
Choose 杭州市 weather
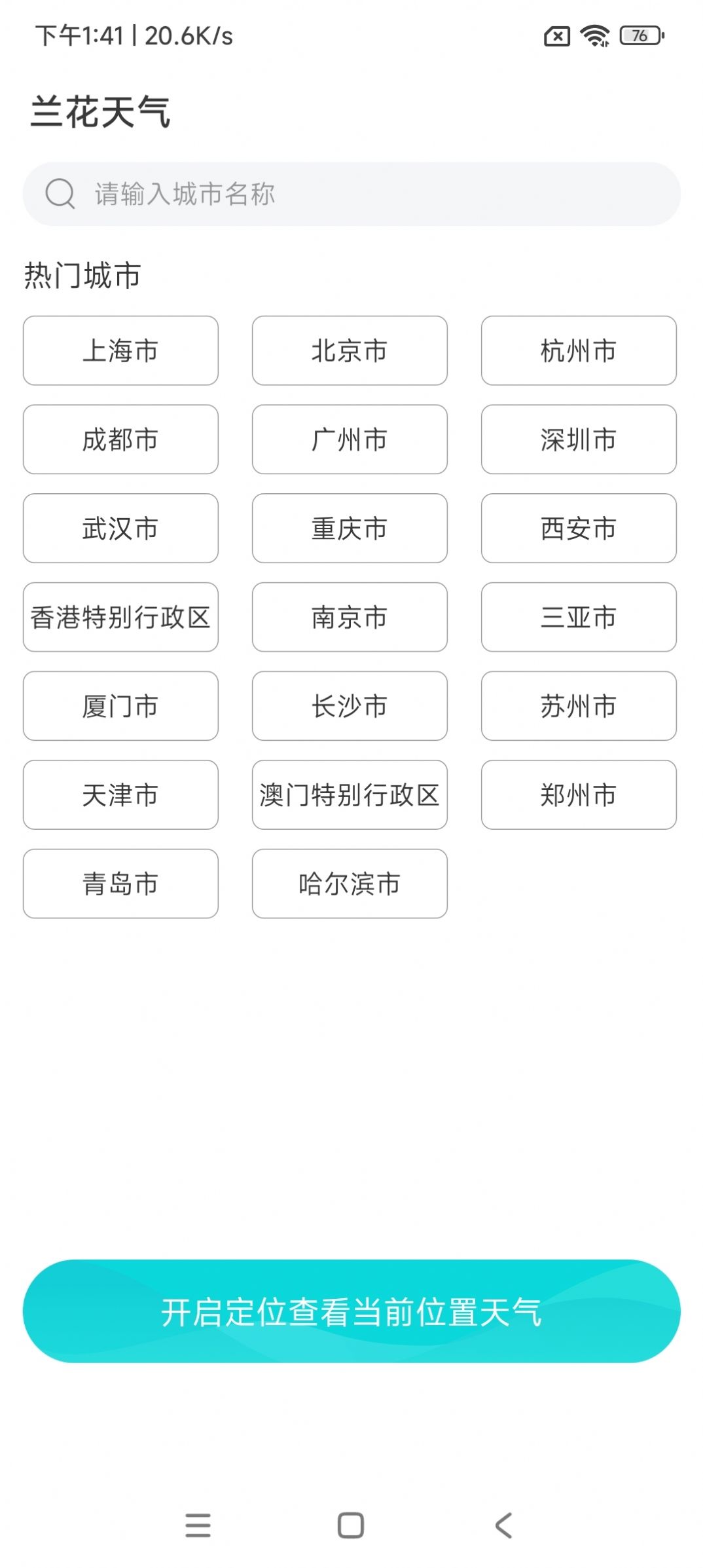579,351
